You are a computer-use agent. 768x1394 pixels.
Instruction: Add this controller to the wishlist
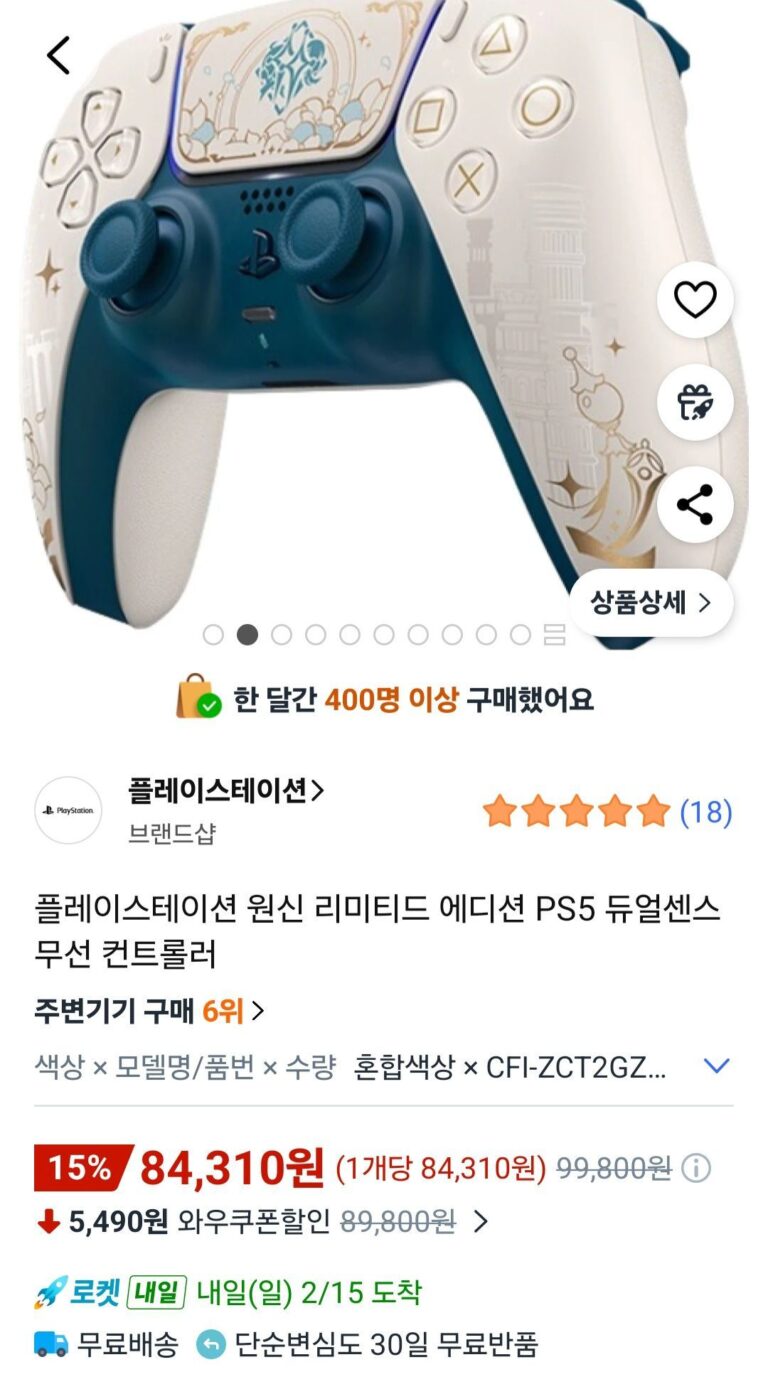[695, 299]
